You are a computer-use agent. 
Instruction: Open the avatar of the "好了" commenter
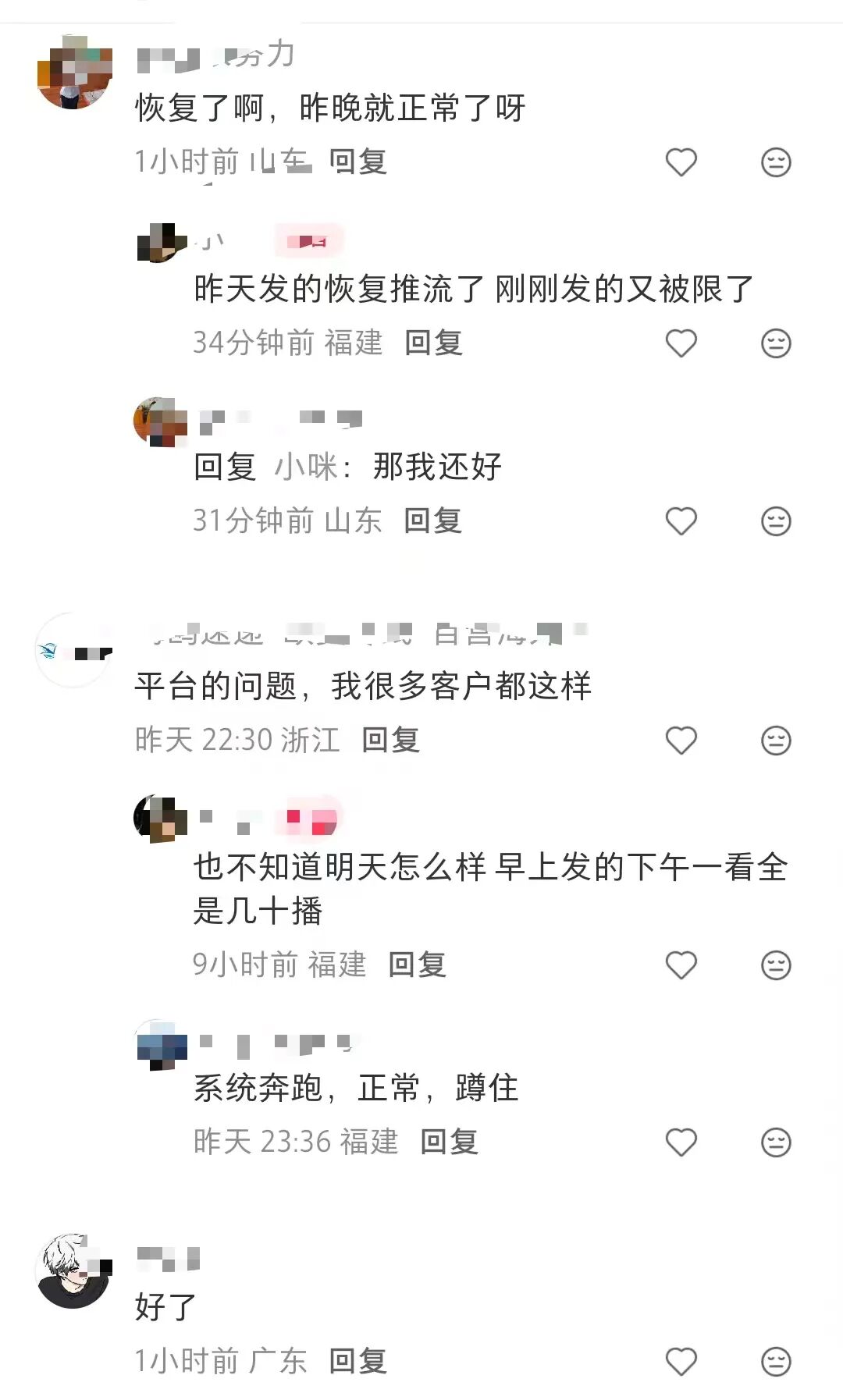[73, 1271]
